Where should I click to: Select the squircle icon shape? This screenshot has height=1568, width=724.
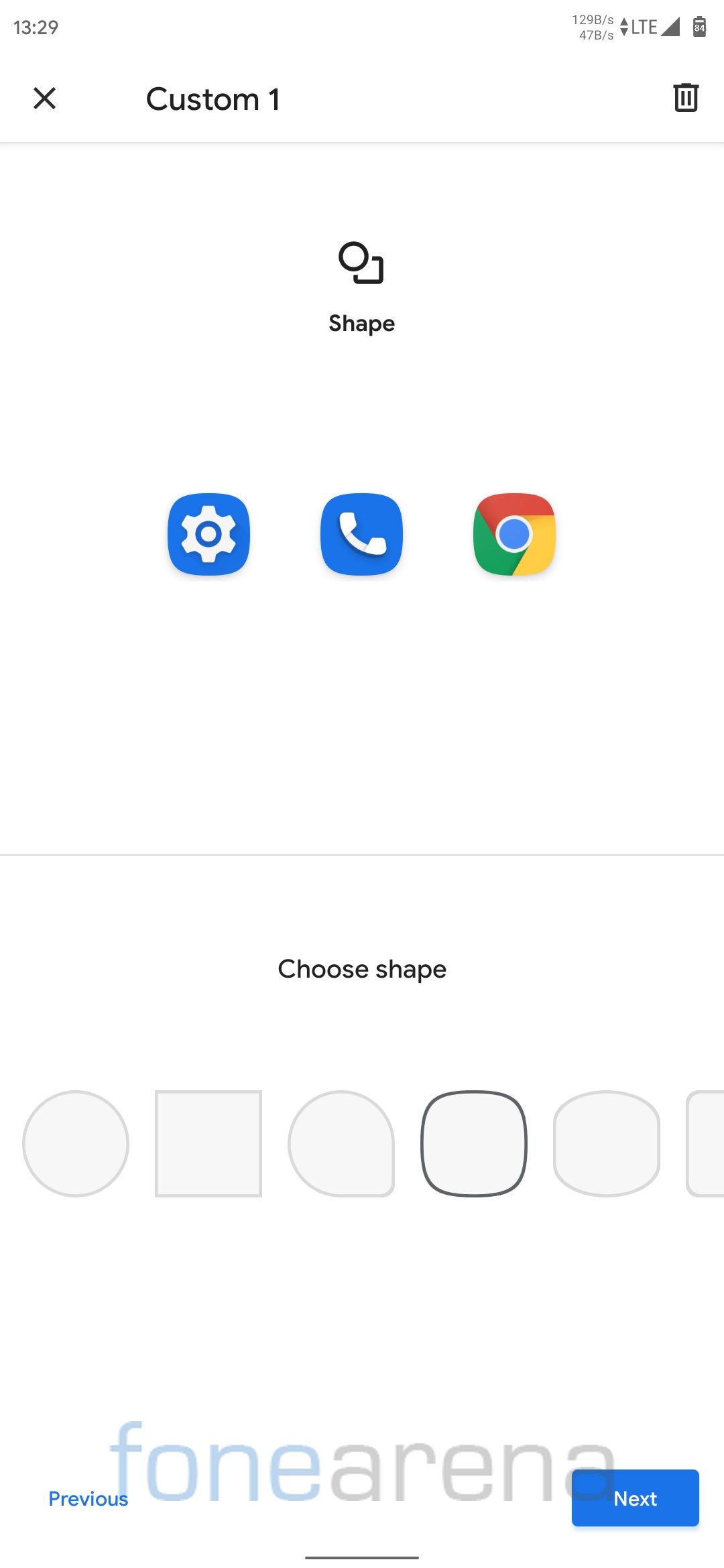[474, 1143]
